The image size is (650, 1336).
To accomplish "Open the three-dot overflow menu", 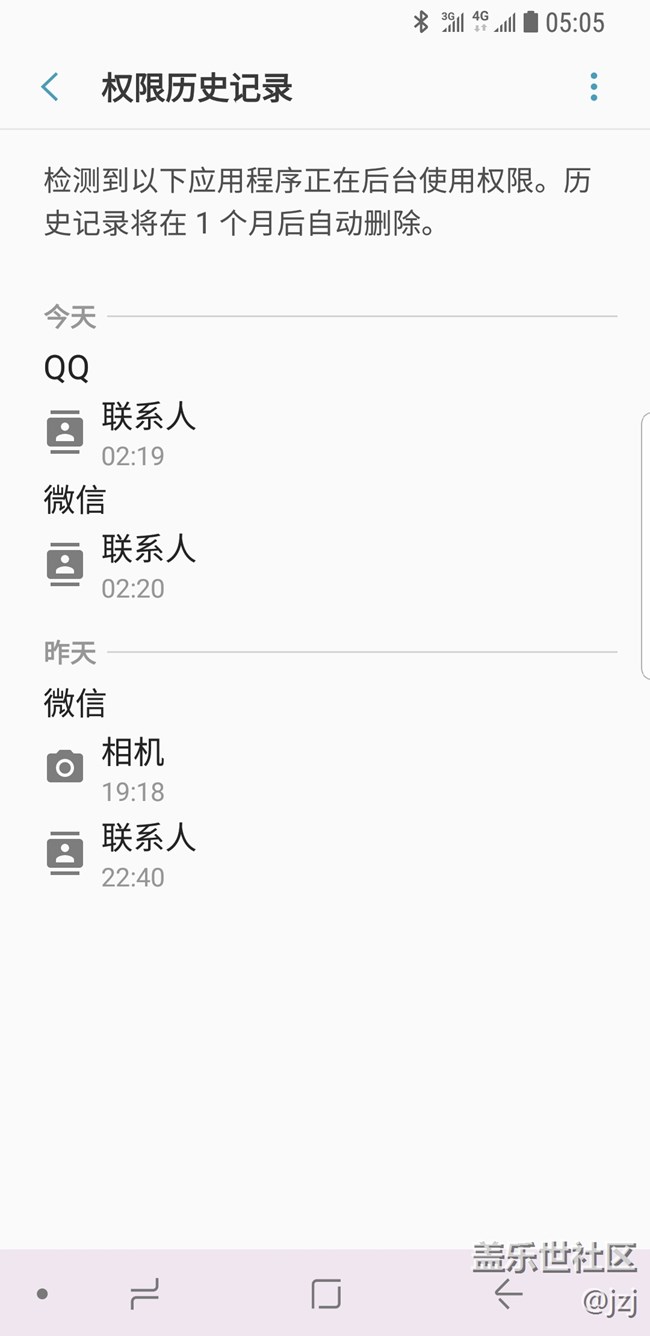I will (594, 88).
